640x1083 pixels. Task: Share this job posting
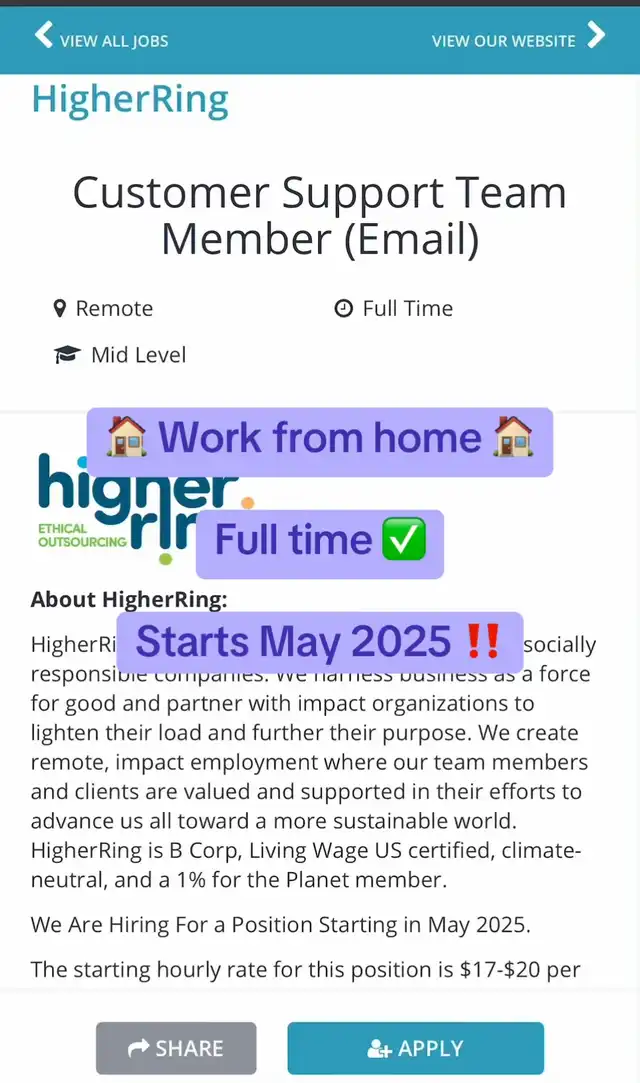(176, 1048)
